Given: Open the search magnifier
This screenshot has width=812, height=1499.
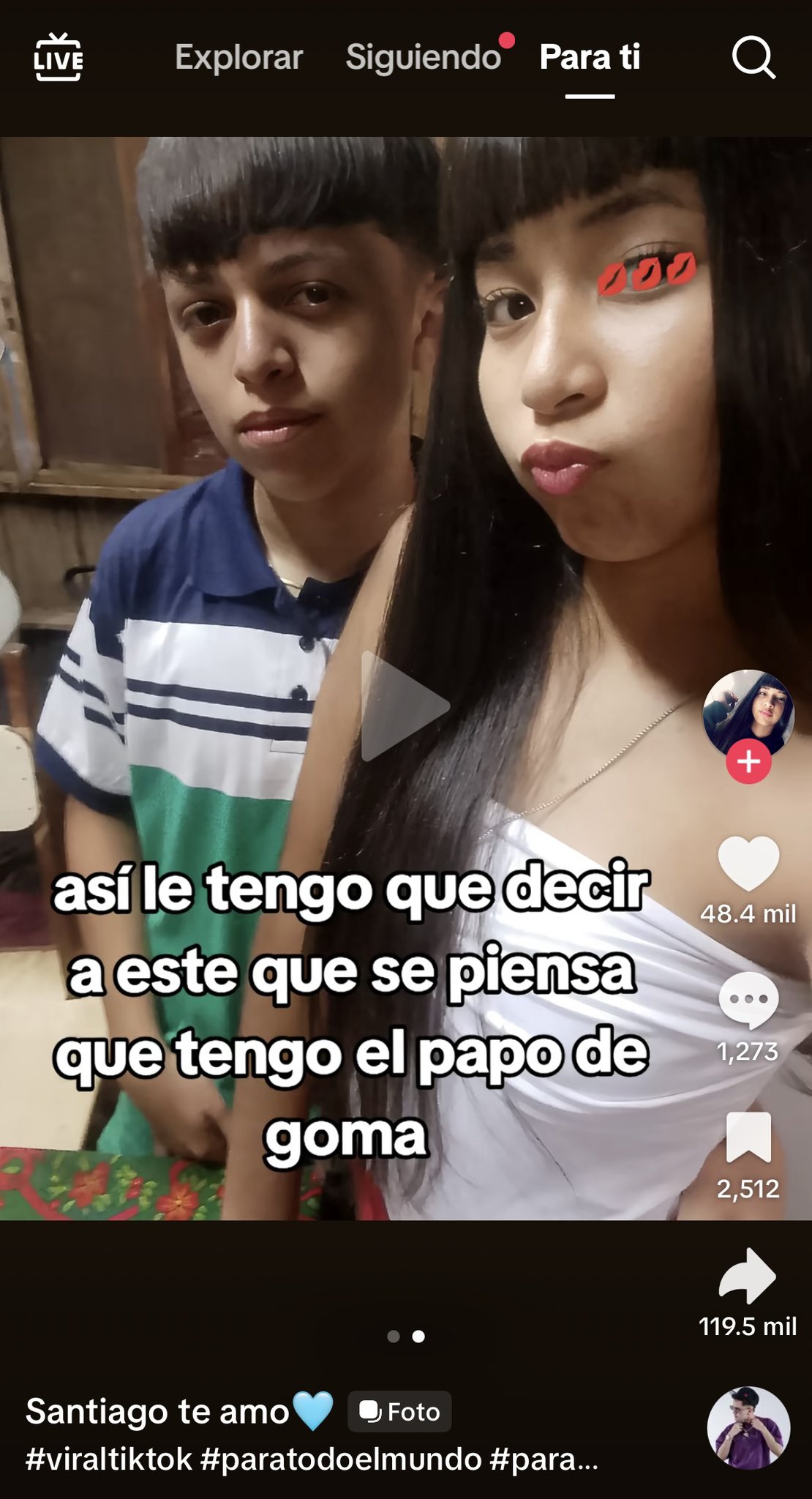Looking at the screenshot, I should [x=753, y=57].
